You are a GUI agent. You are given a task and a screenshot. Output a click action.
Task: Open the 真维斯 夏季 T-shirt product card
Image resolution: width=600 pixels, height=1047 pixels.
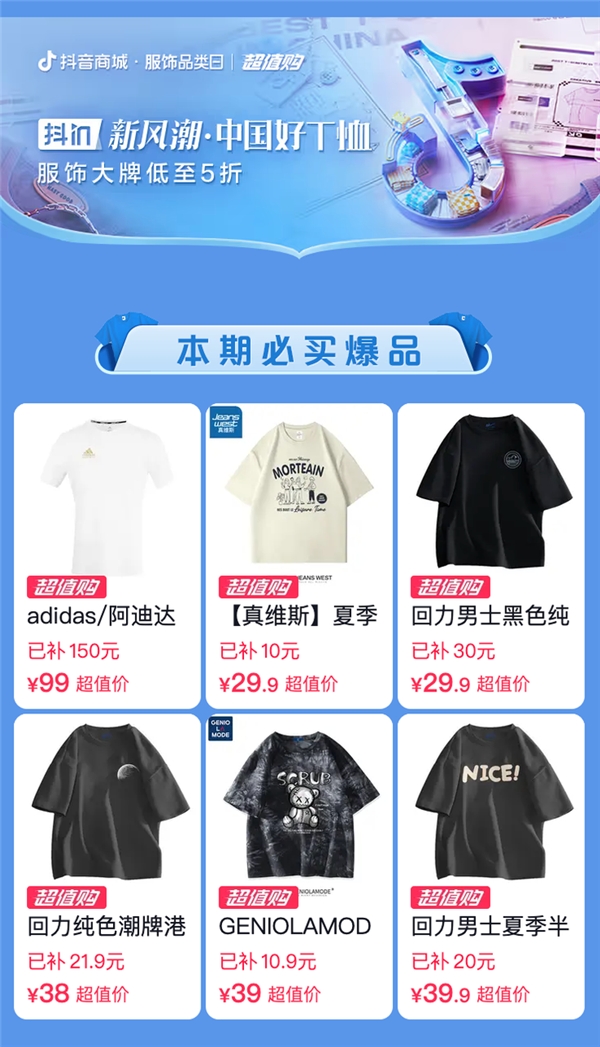pyautogui.click(x=299, y=556)
